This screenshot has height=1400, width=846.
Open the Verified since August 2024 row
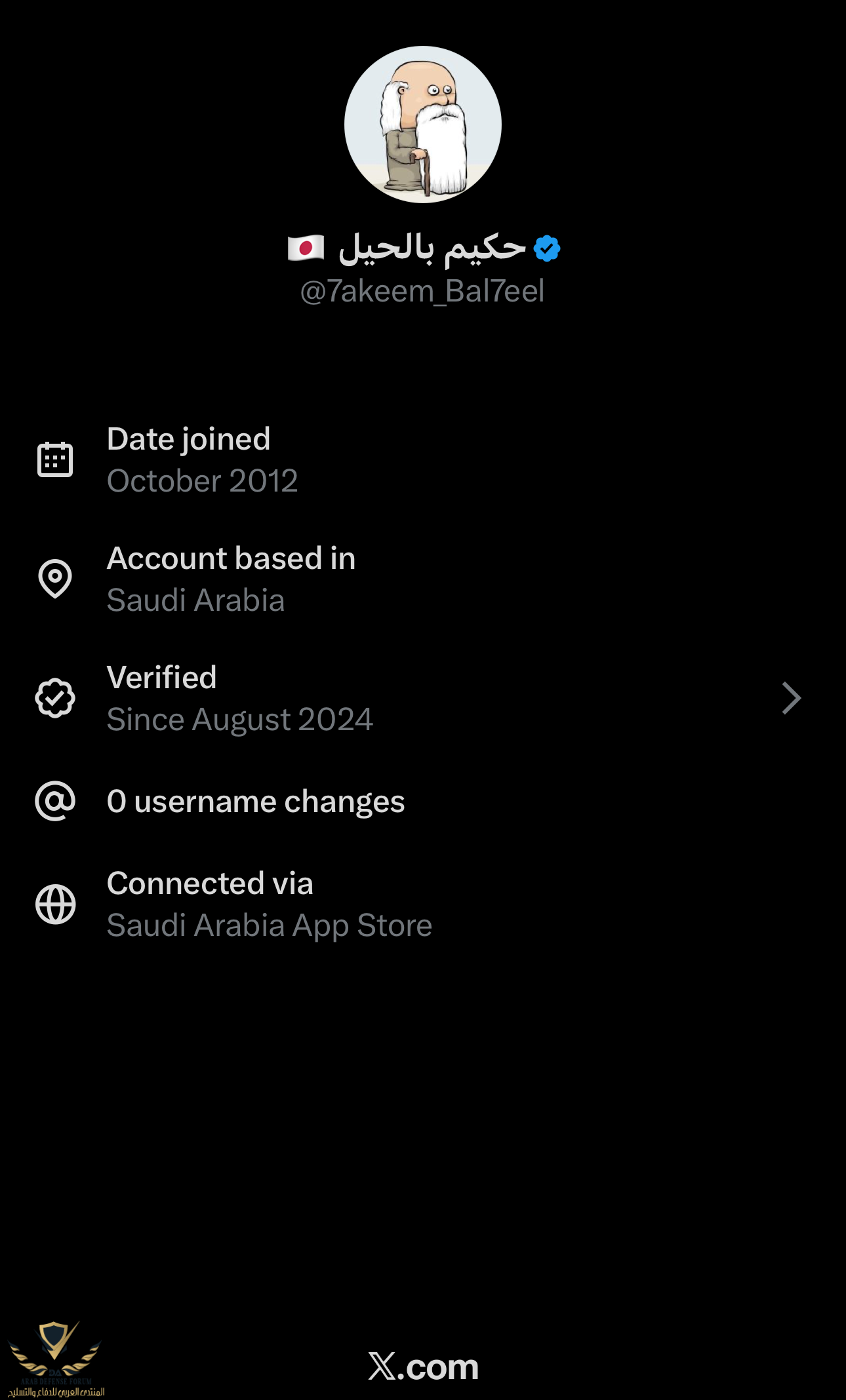pyautogui.click(x=420, y=698)
